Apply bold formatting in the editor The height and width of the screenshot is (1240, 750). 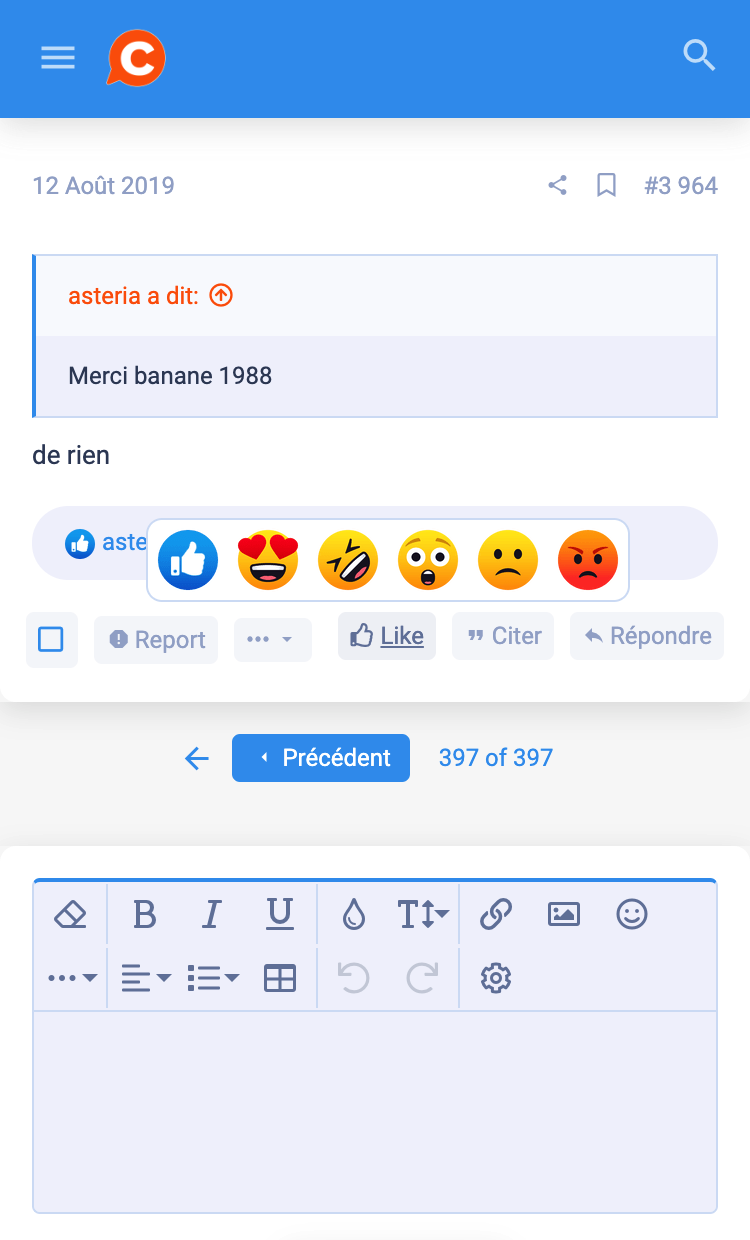tap(145, 914)
